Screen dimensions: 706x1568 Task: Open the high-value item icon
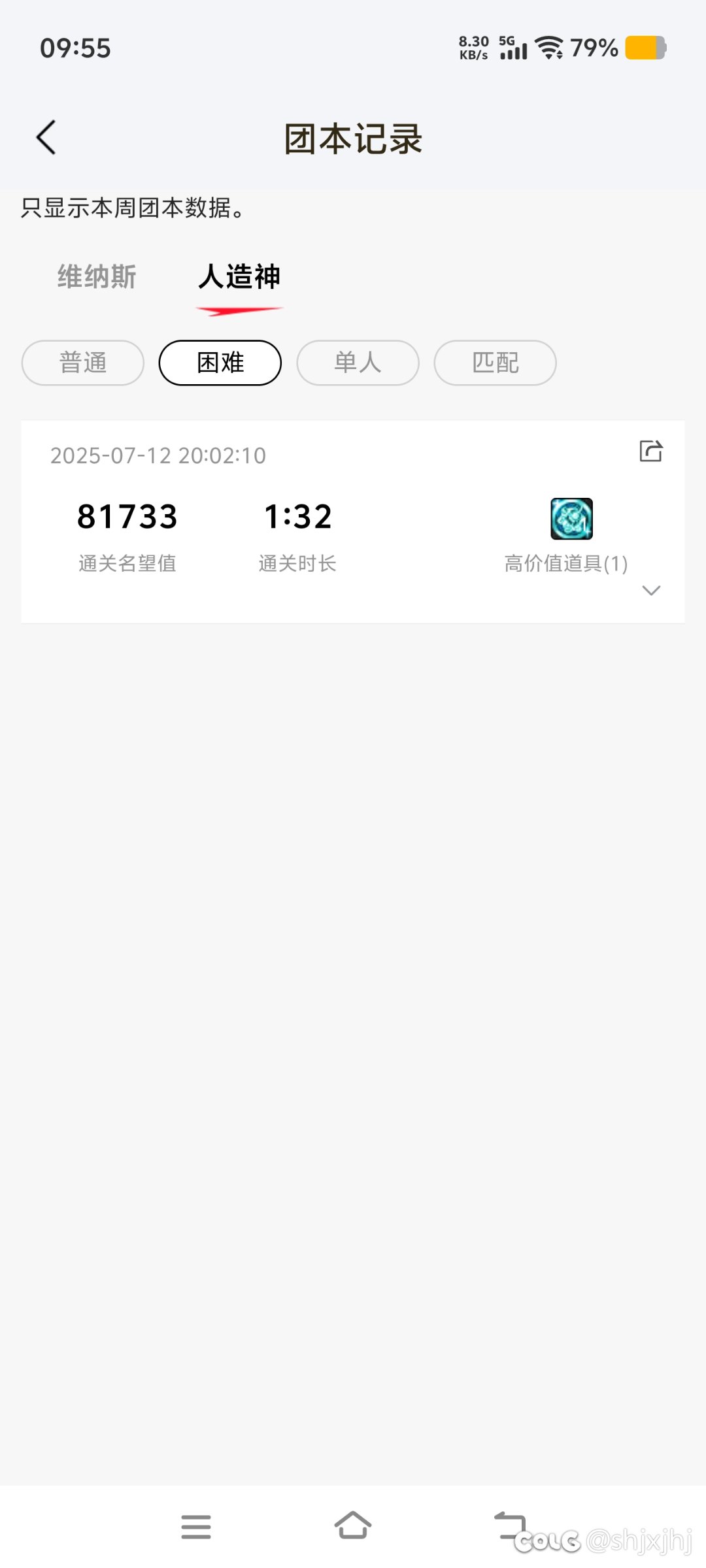point(572,519)
